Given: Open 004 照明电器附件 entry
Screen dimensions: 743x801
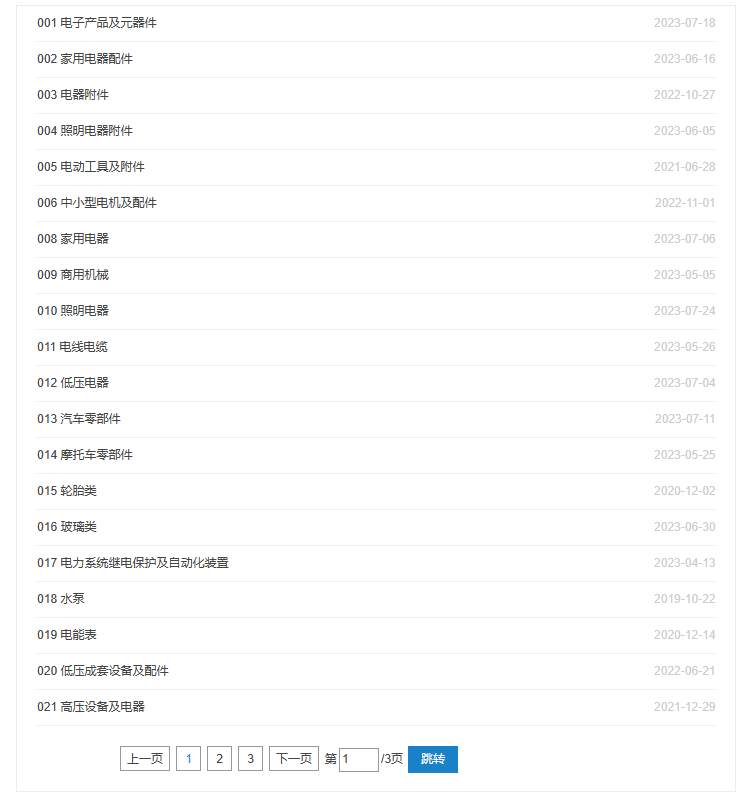Looking at the screenshot, I should click(85, 131).
